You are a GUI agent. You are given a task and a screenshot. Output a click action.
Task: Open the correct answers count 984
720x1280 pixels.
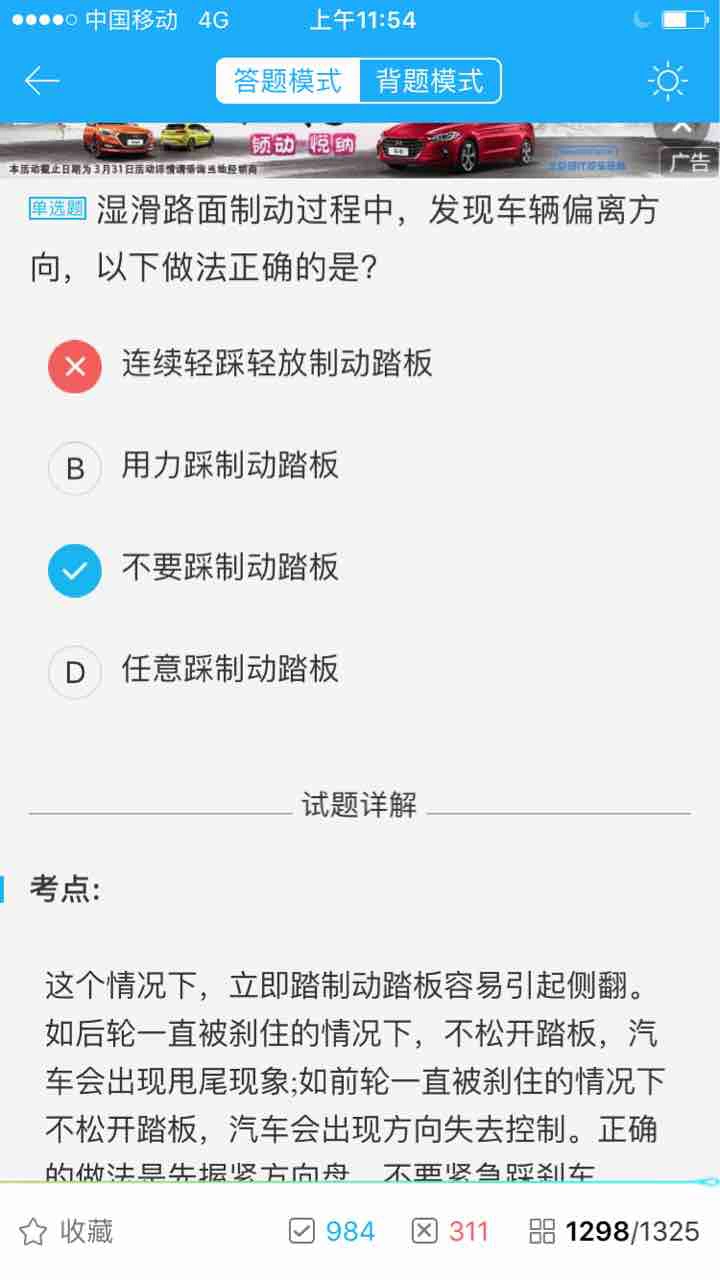click(332, 1231)
